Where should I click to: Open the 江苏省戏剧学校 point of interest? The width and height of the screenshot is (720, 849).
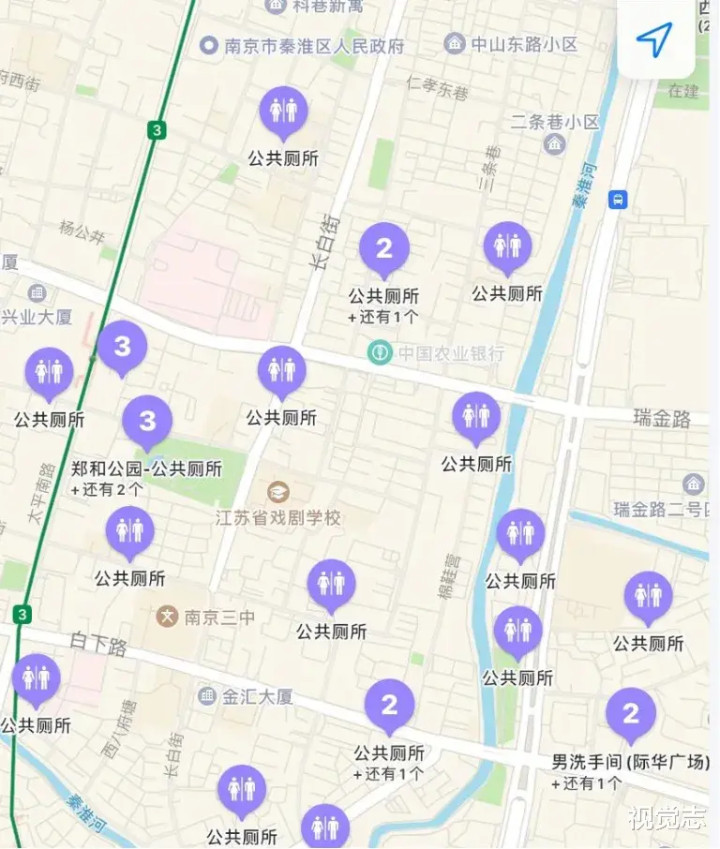(278, 492)
